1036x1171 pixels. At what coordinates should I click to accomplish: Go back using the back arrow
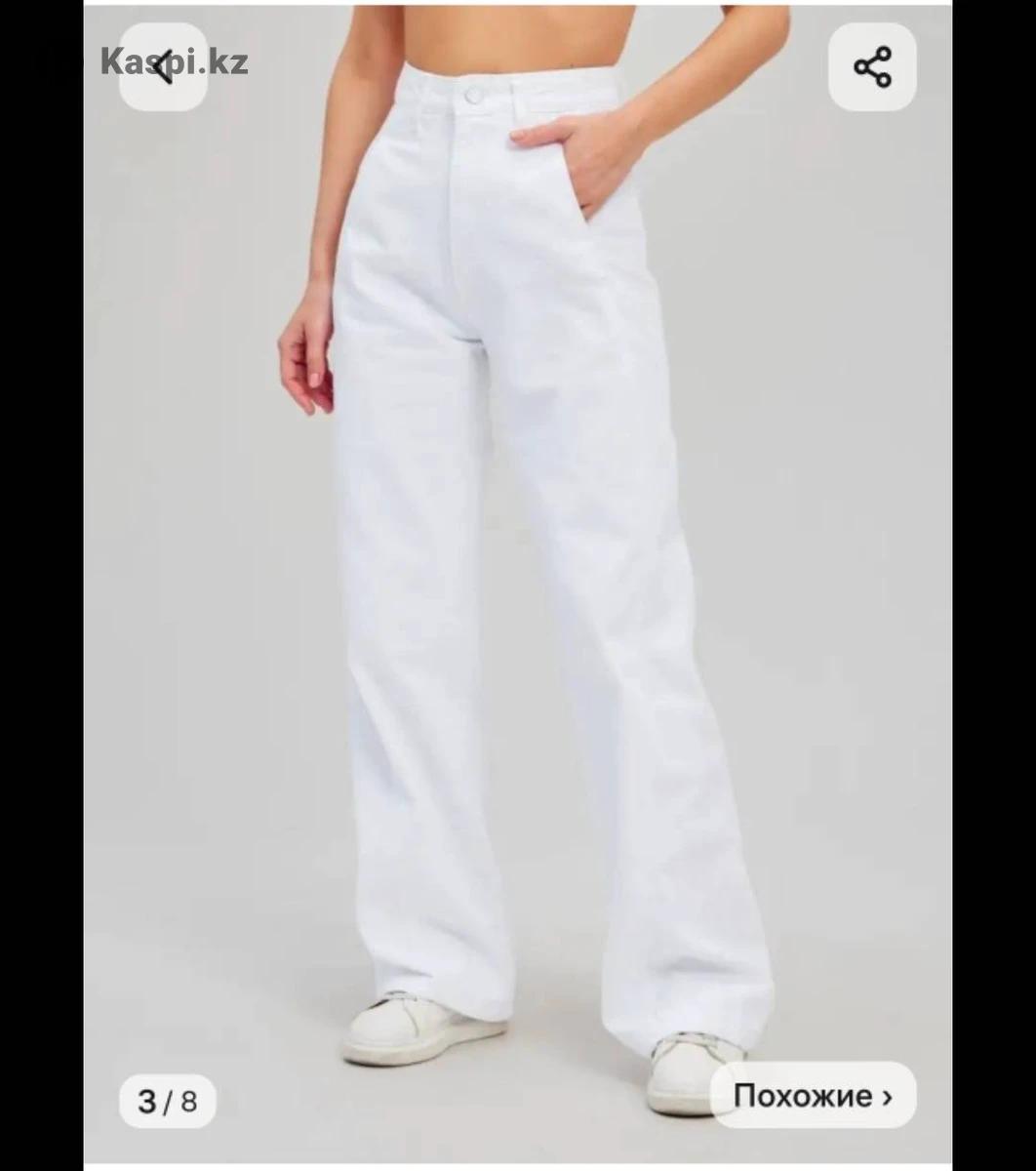point(163,67)
